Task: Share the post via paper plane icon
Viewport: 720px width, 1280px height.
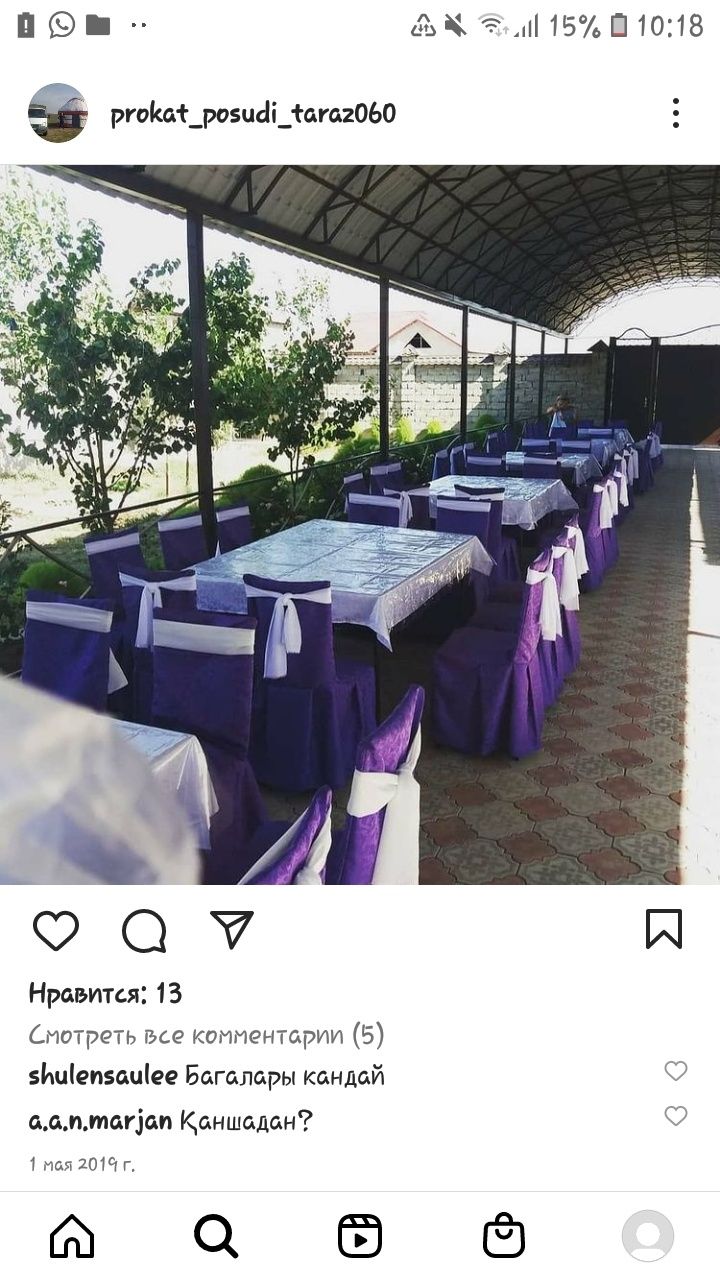Action: [232, 930]
